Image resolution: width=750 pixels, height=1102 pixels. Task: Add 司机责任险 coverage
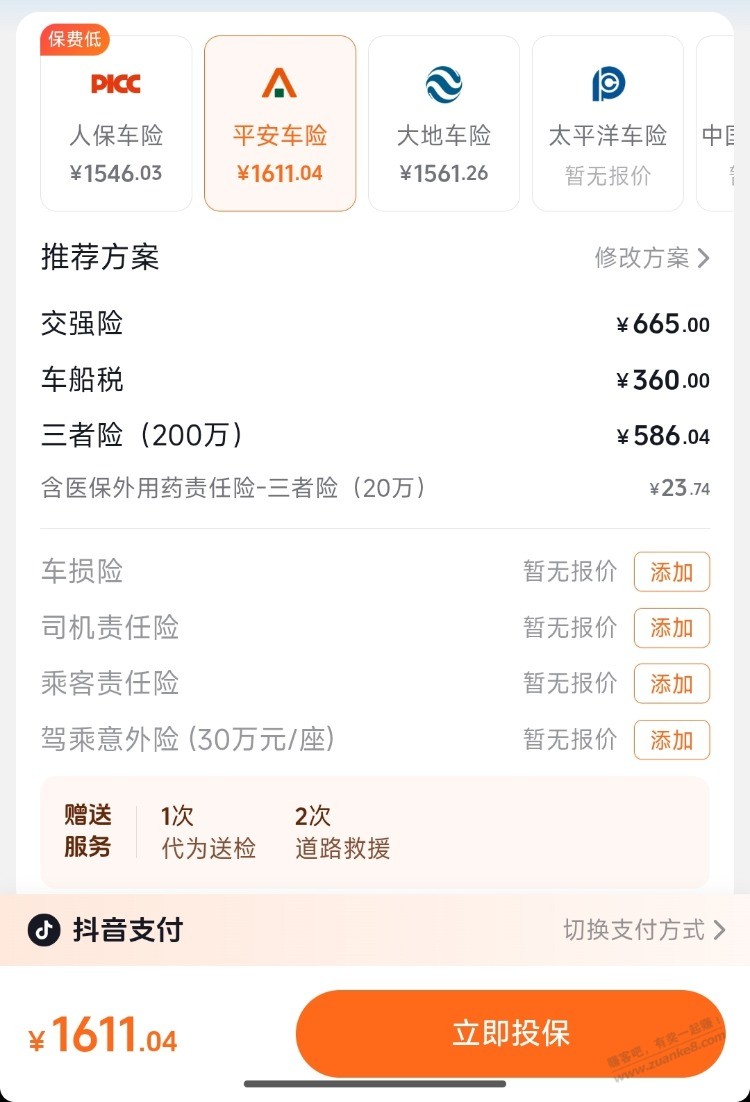point(672,628)
